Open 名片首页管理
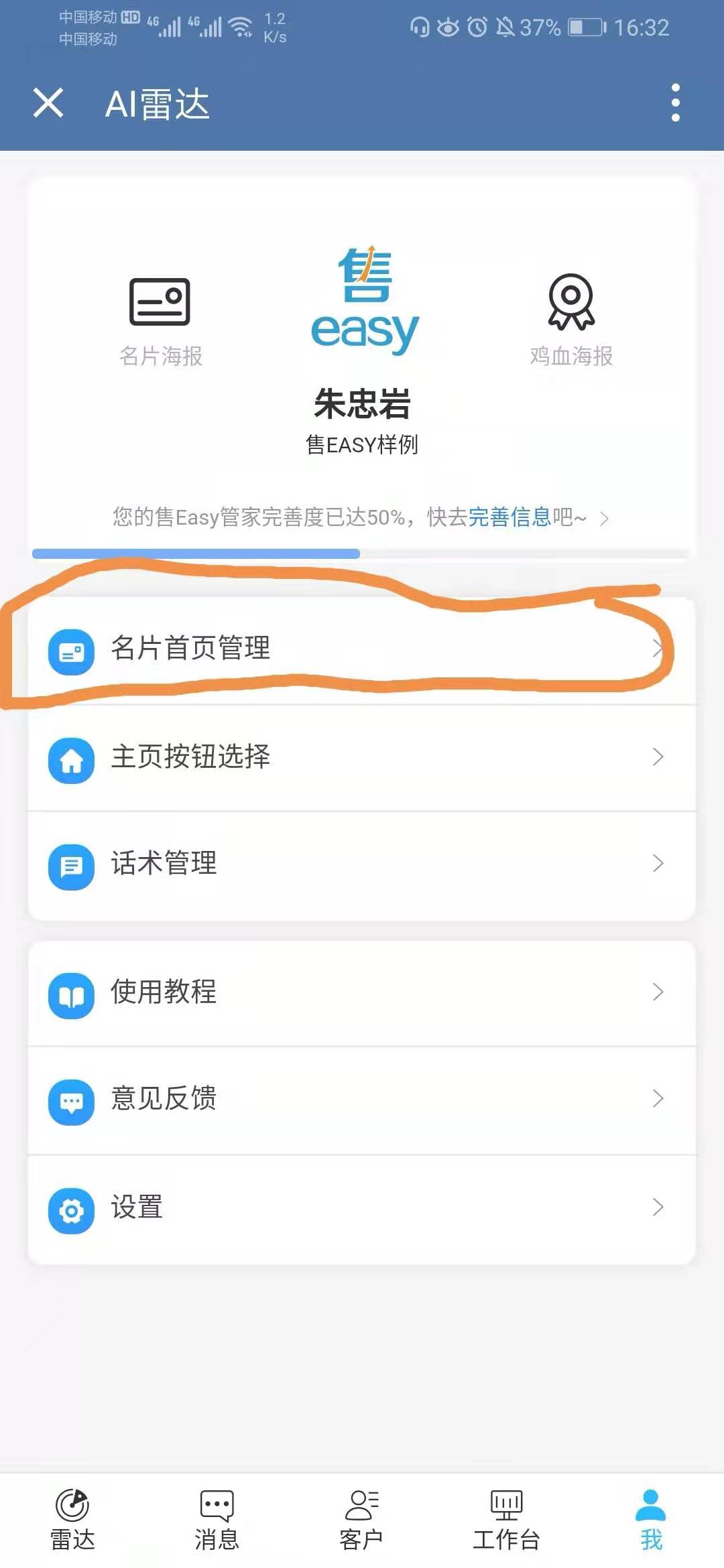This screenshot has width=724, height=1568. tap(362, 649)
